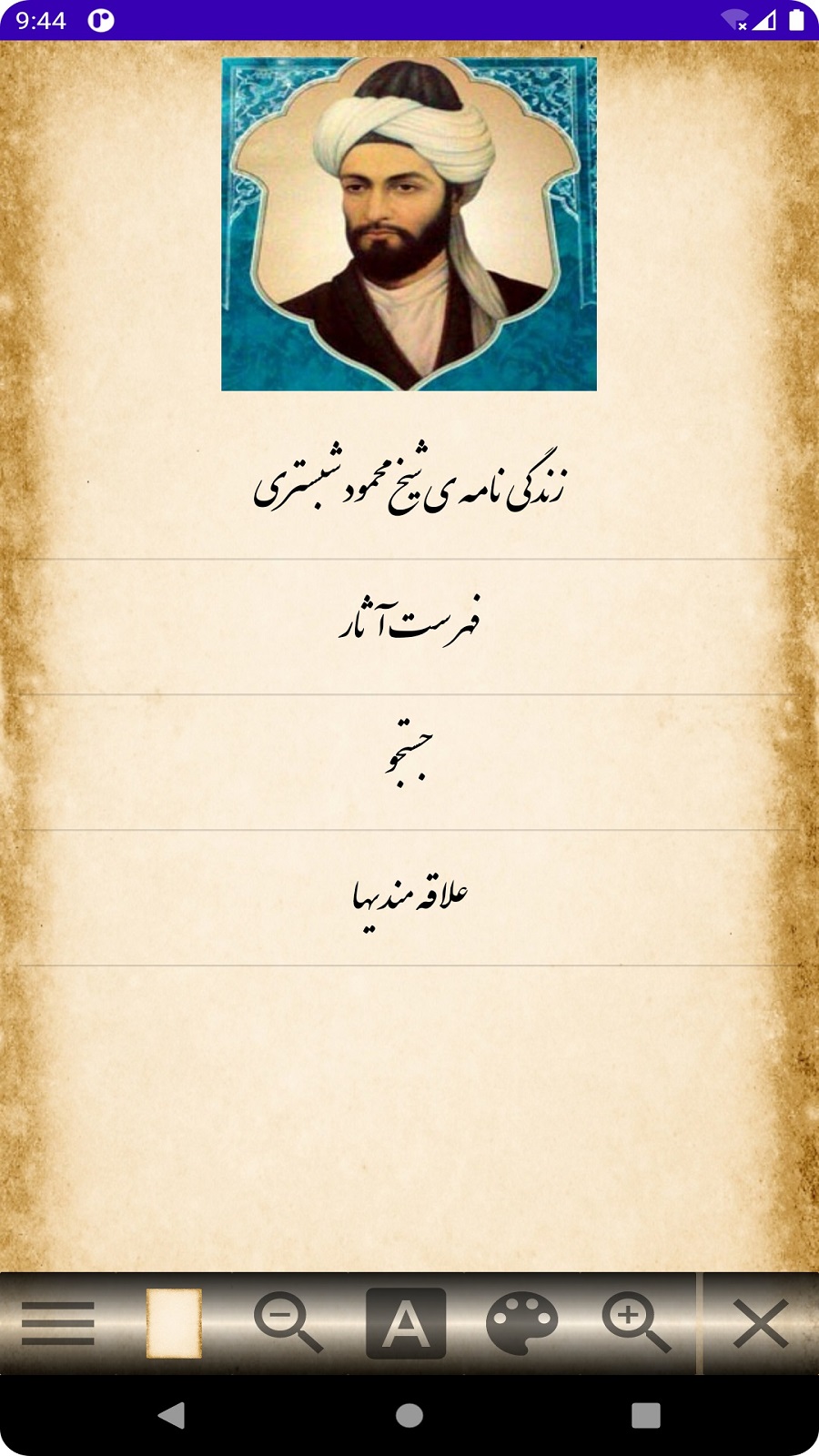
Task: Zoom in with the plus magnifier
Action: coord(636,1323)
